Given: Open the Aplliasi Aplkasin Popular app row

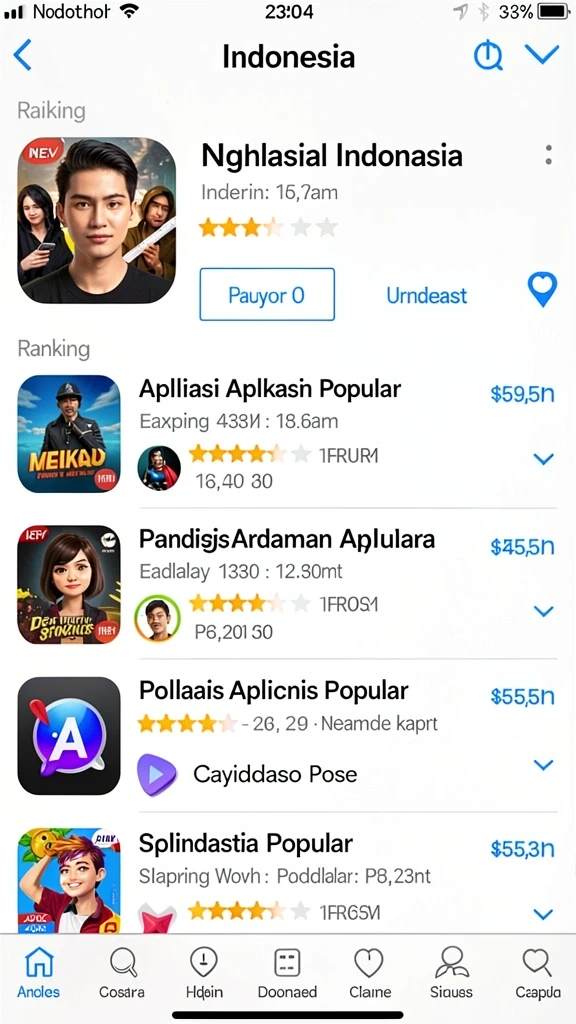Looking at the screenshot, I should (x=287, y=433).
